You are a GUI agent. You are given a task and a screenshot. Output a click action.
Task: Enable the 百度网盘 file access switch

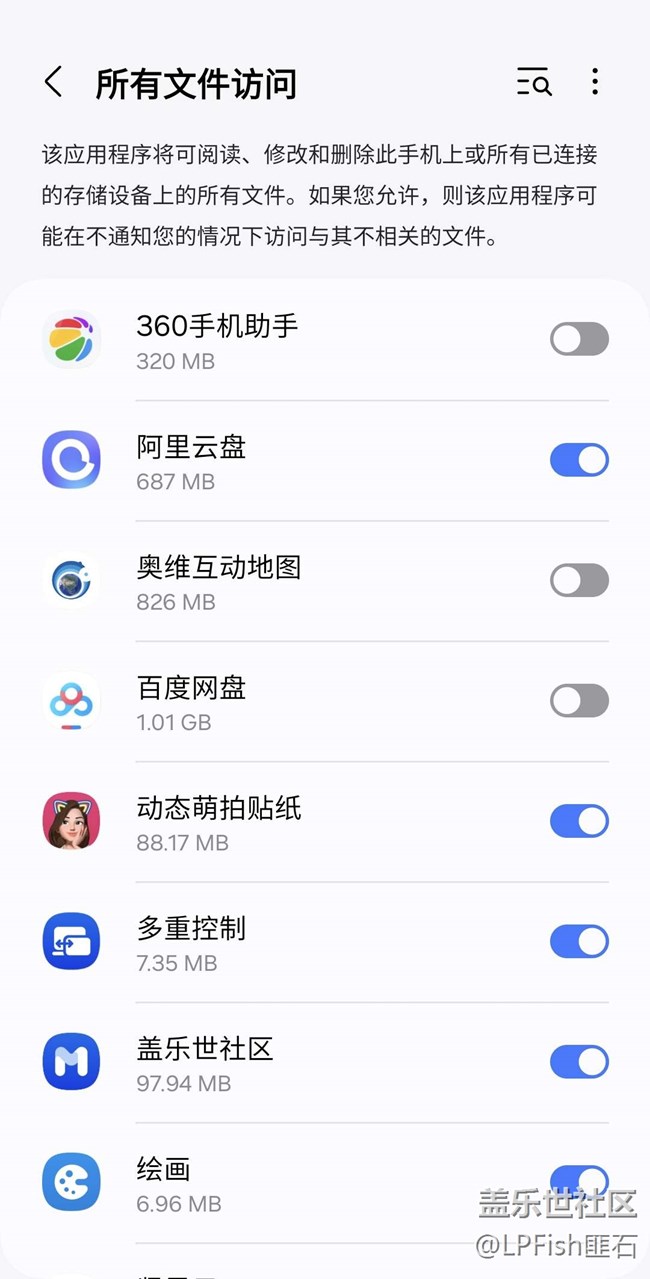point(579,701)
